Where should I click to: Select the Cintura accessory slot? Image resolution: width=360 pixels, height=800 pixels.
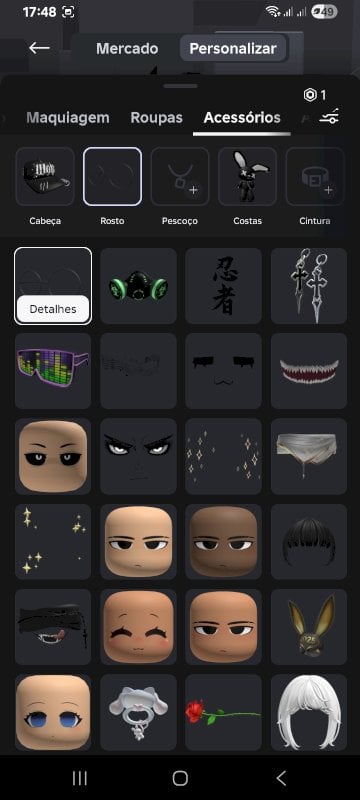tap(315, 177)
